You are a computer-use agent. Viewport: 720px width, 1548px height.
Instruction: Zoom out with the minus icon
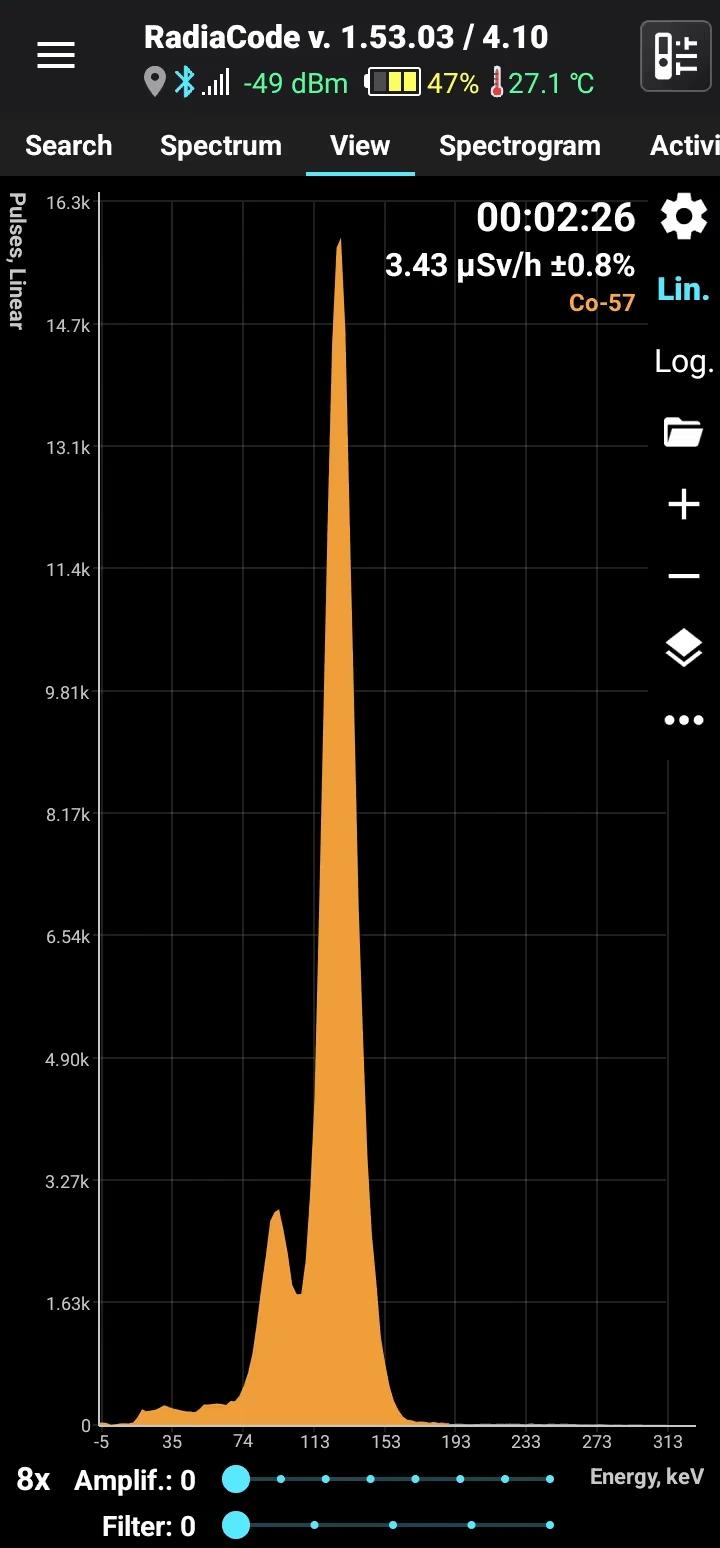(x=684, y=576)
